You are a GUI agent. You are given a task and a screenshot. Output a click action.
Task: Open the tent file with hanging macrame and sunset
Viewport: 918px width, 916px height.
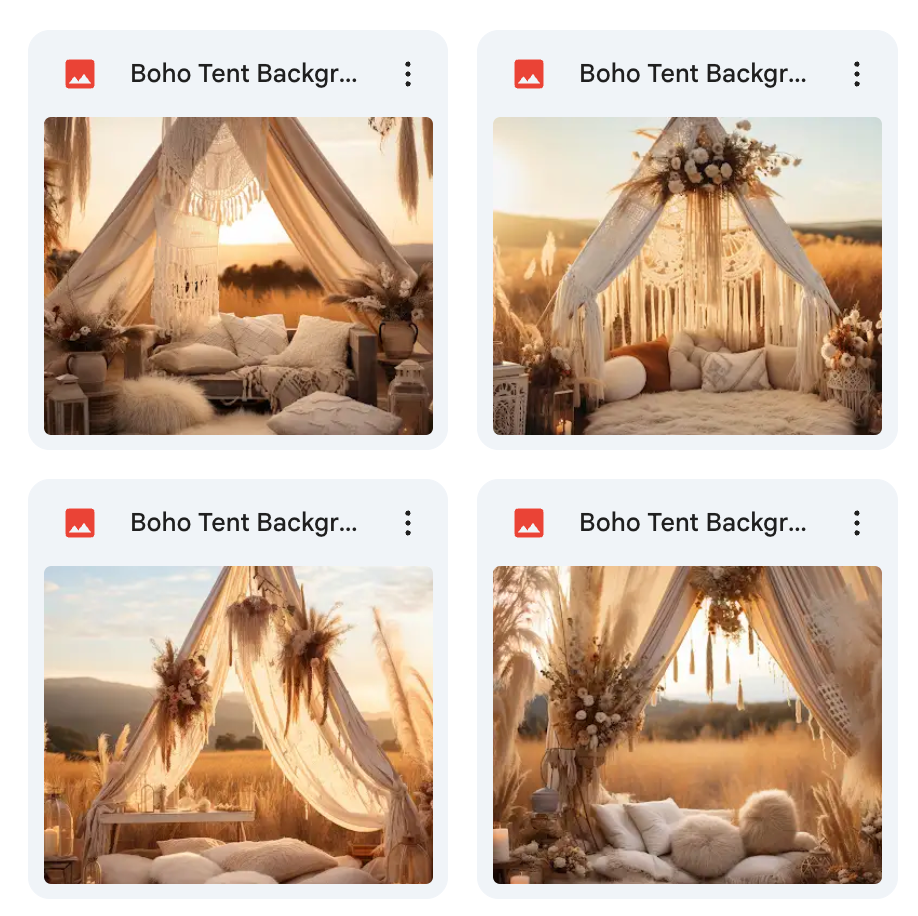pyautogui.click(x=238, y=276)
